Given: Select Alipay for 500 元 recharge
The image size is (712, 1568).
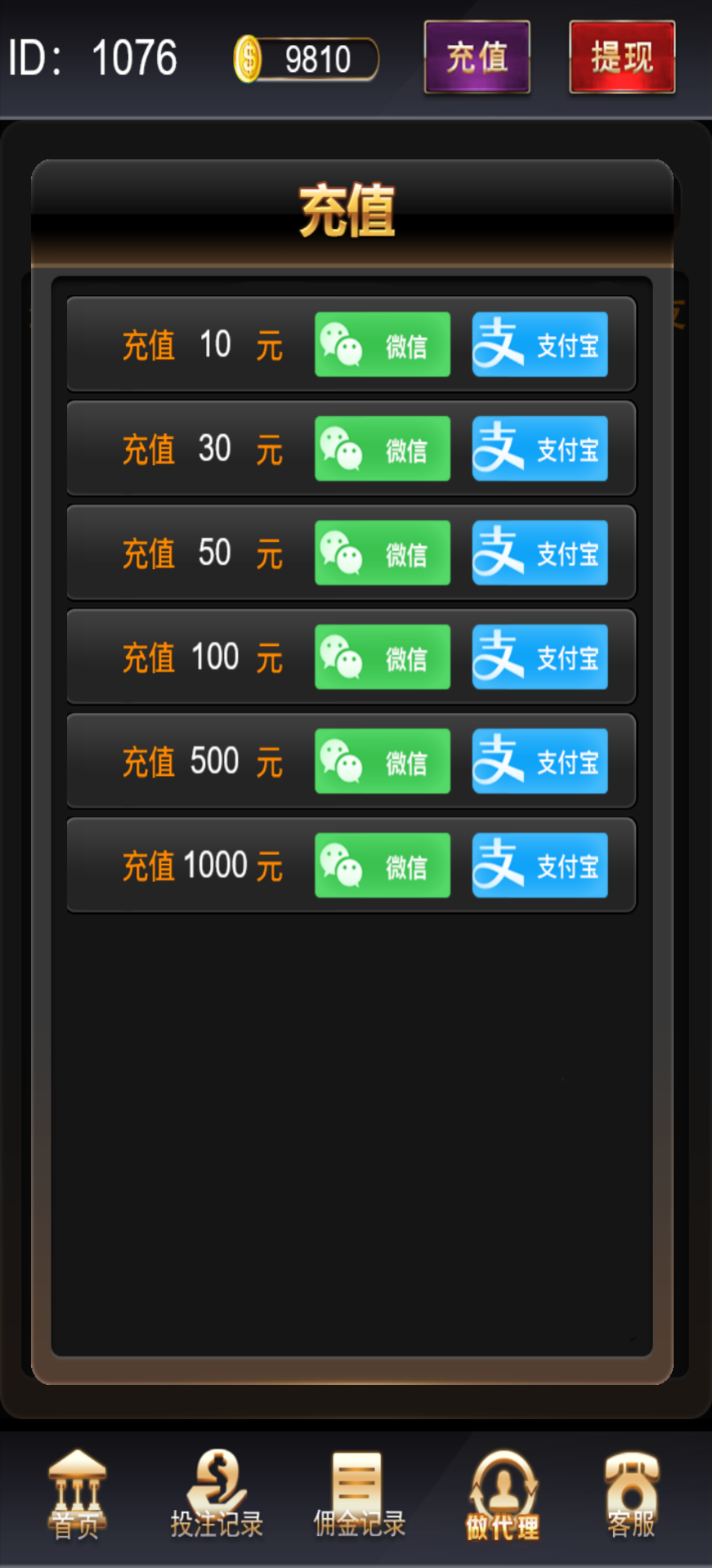Looking at the screenshot, I should [x=540, y=761].
